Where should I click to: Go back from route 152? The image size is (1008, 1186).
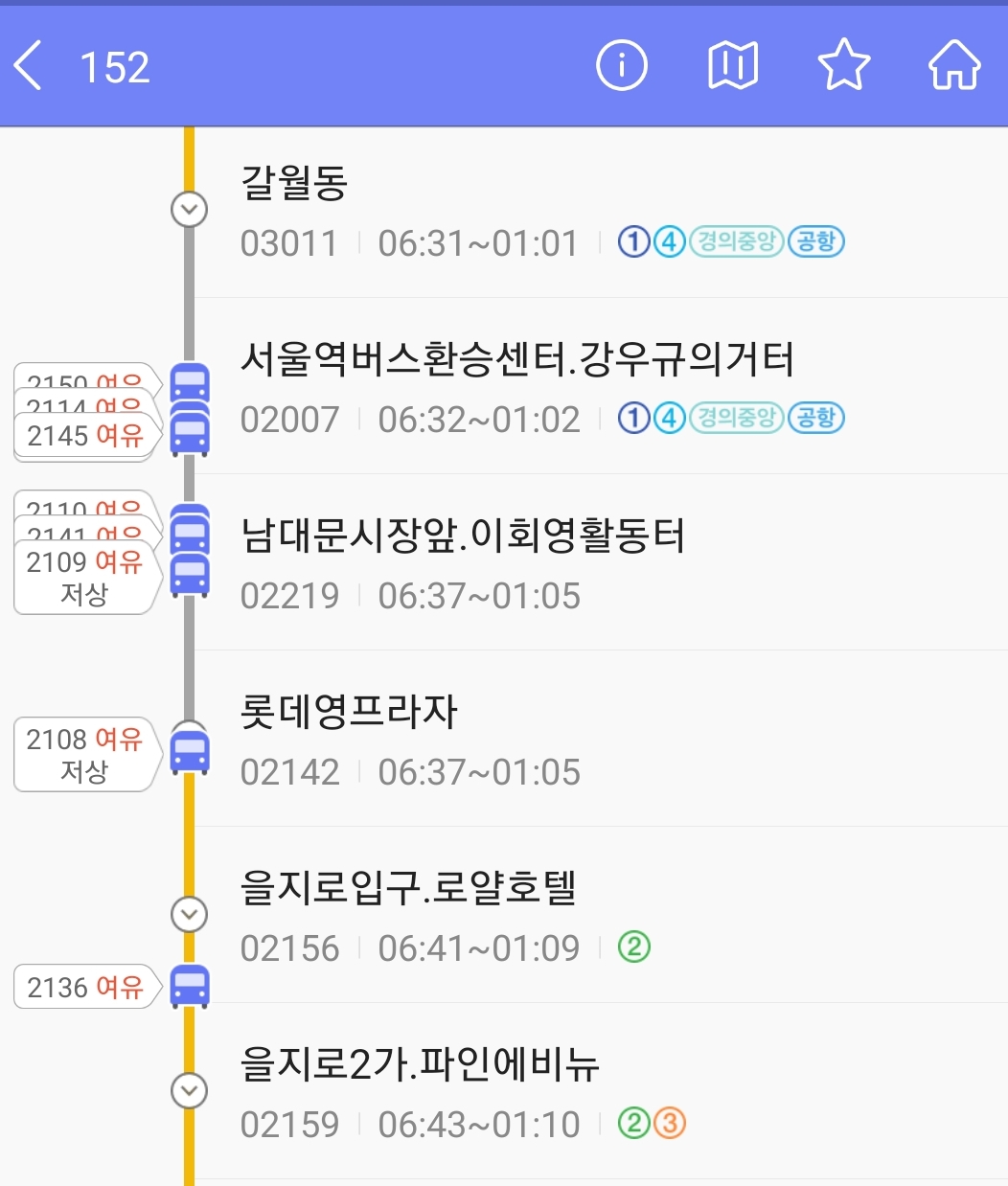(x=29, y=67)
